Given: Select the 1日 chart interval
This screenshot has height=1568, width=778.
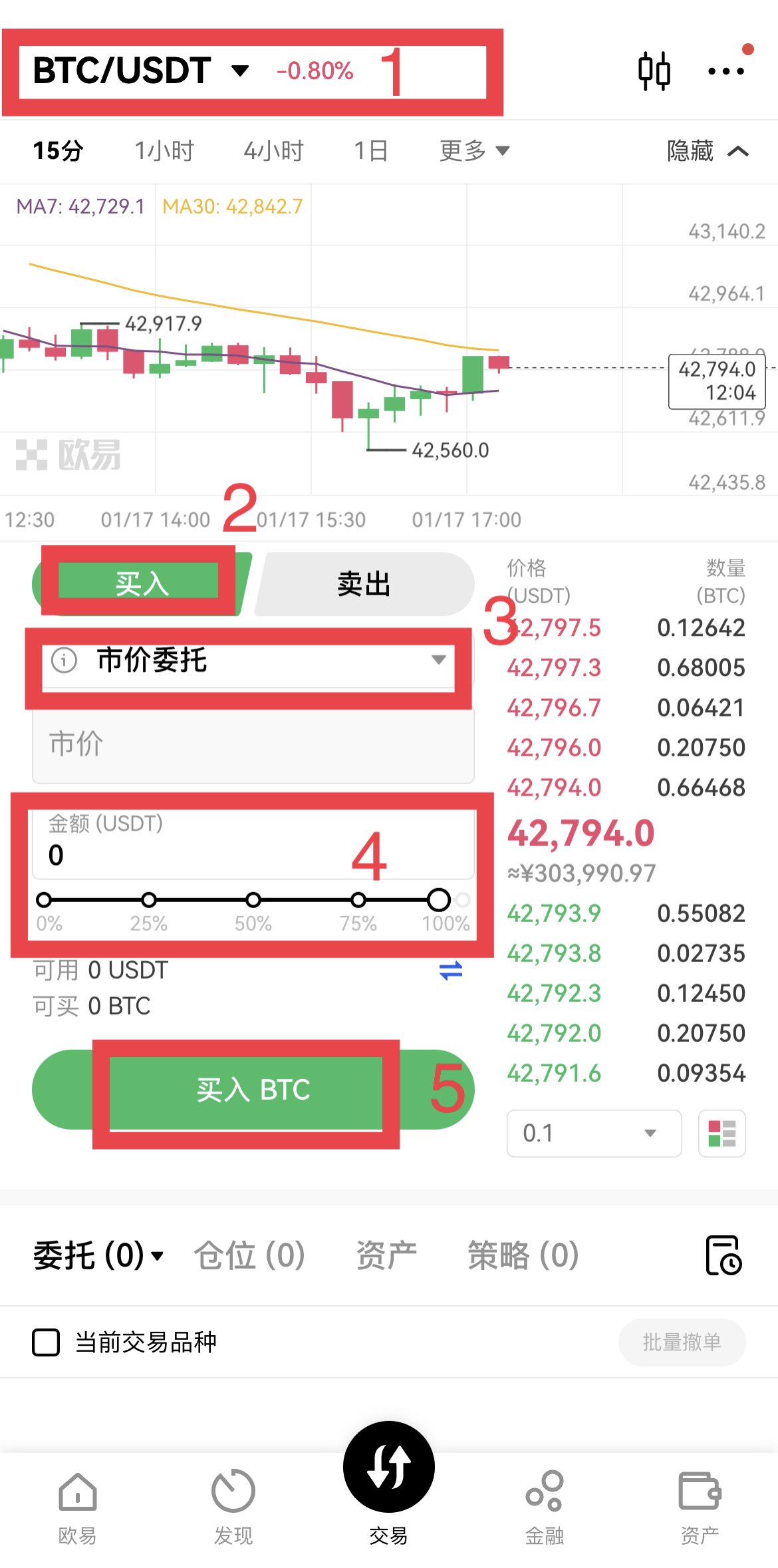Looking at the screenshot, I should pos(370,151).
